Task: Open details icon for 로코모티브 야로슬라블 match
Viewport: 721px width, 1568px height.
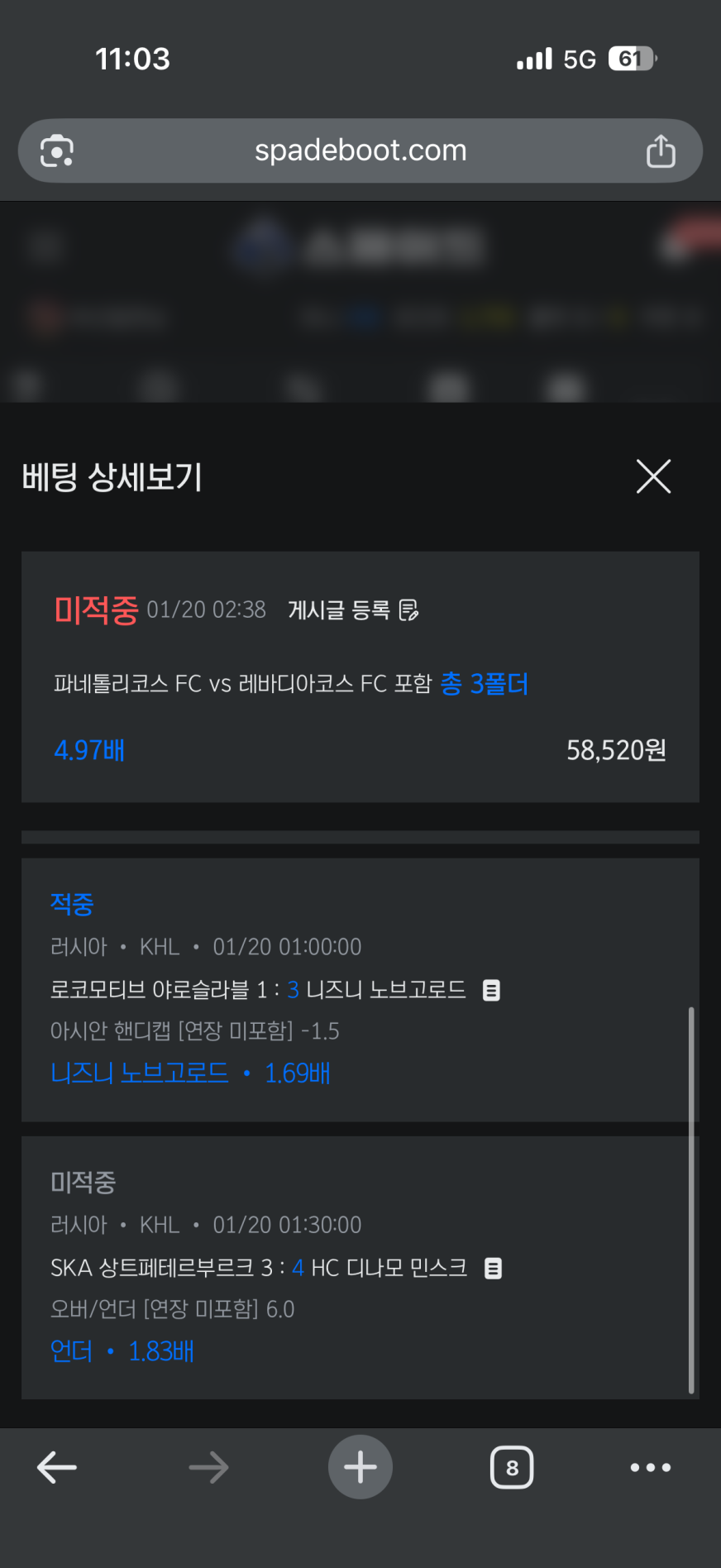Action: point(491,990)
